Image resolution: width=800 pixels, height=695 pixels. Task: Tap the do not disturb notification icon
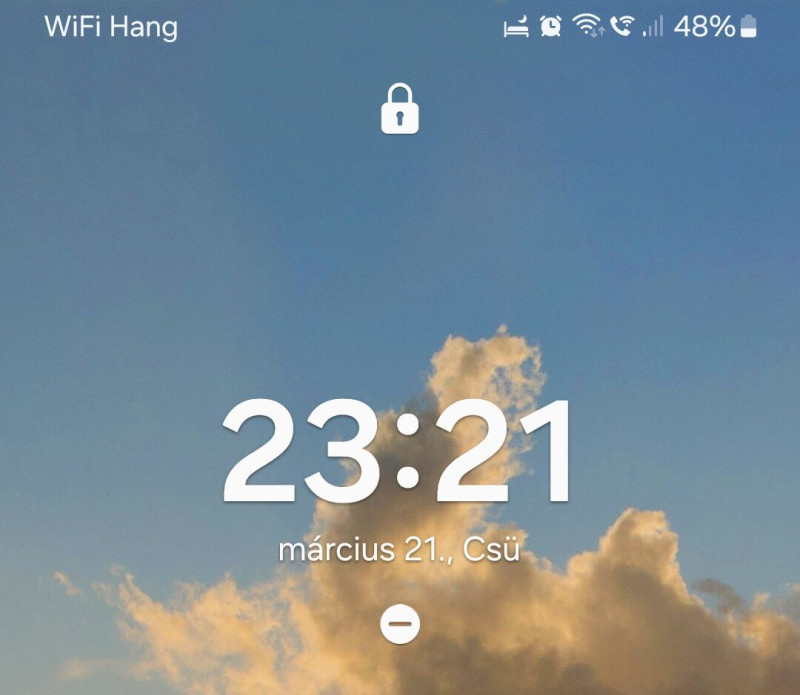[x=400, y=625]
